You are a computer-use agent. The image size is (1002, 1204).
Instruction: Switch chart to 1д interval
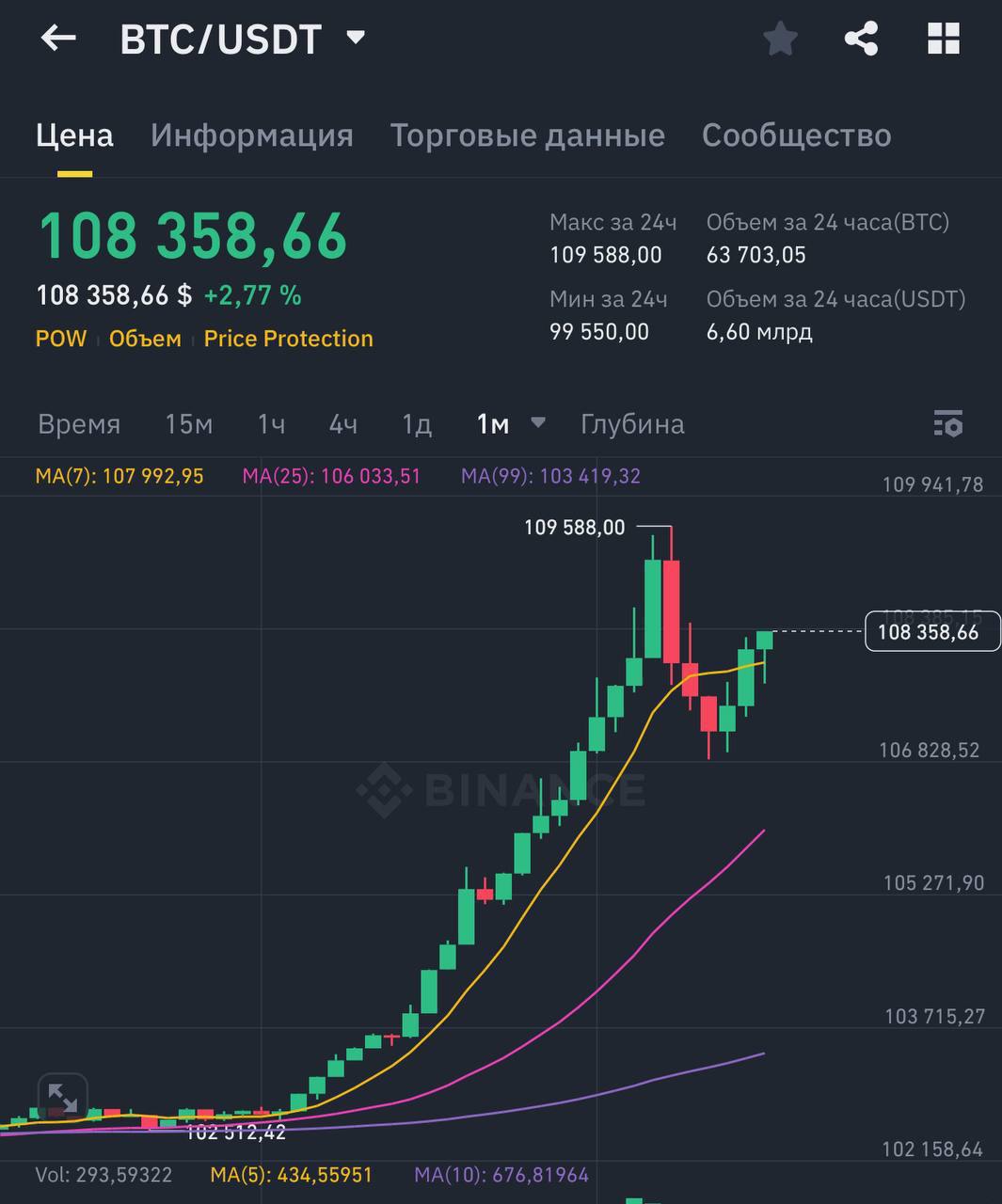[417, 424]
